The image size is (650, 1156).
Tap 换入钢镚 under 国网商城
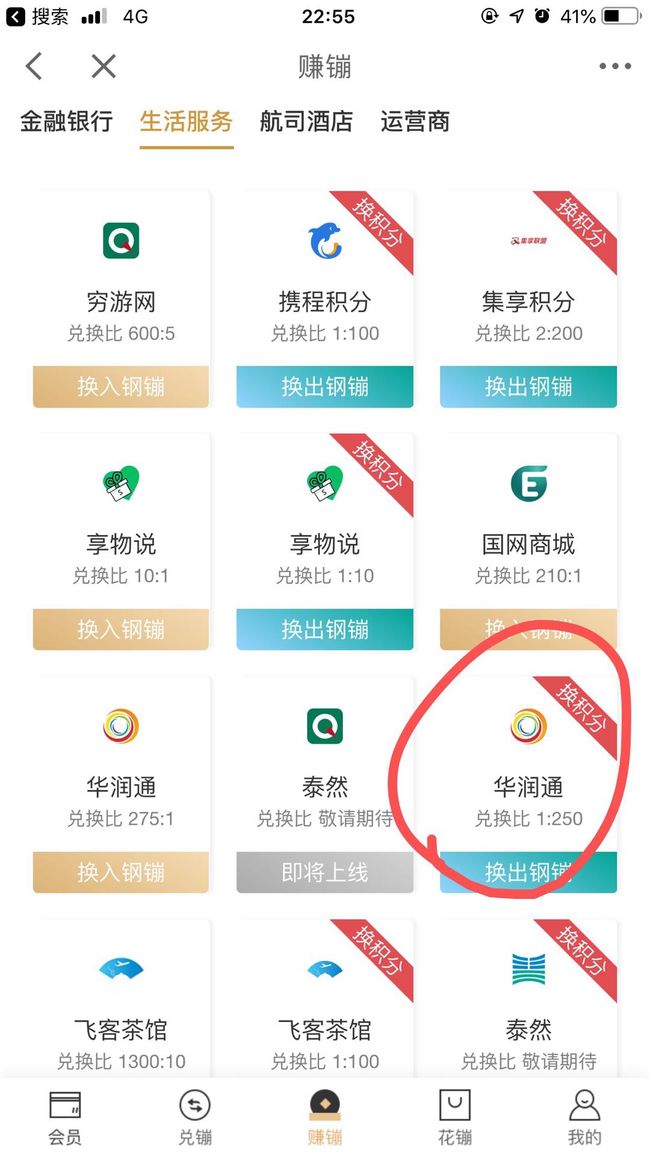[x=528, y=629]
